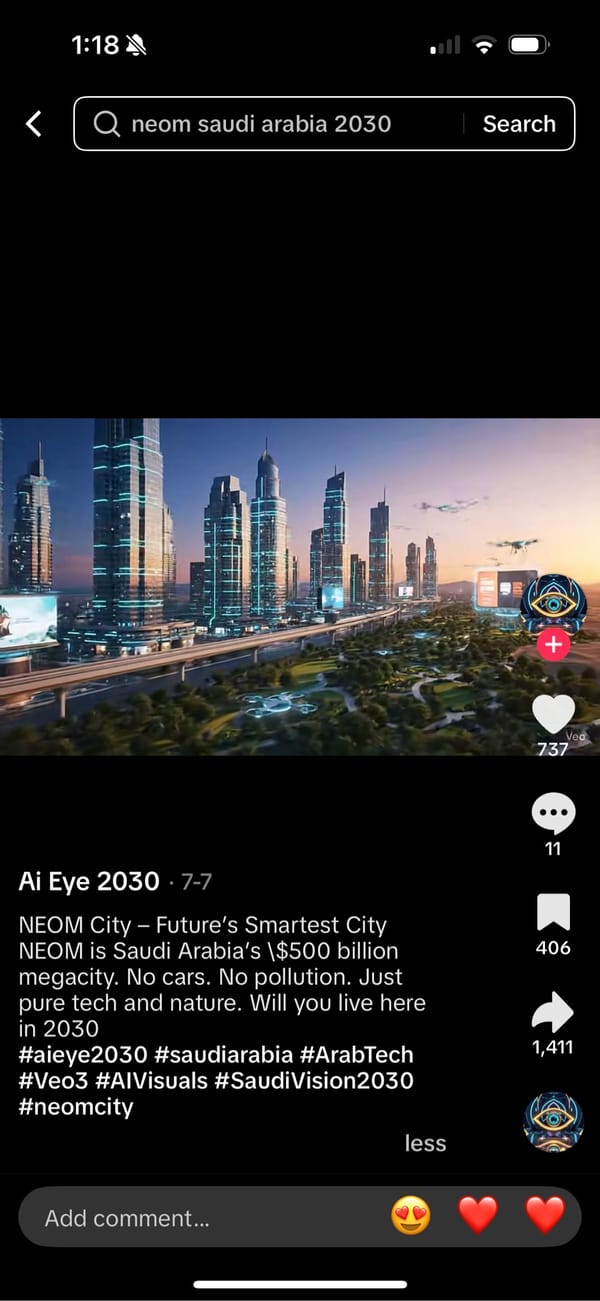Like this video with the heart

(x=553, y=714)
